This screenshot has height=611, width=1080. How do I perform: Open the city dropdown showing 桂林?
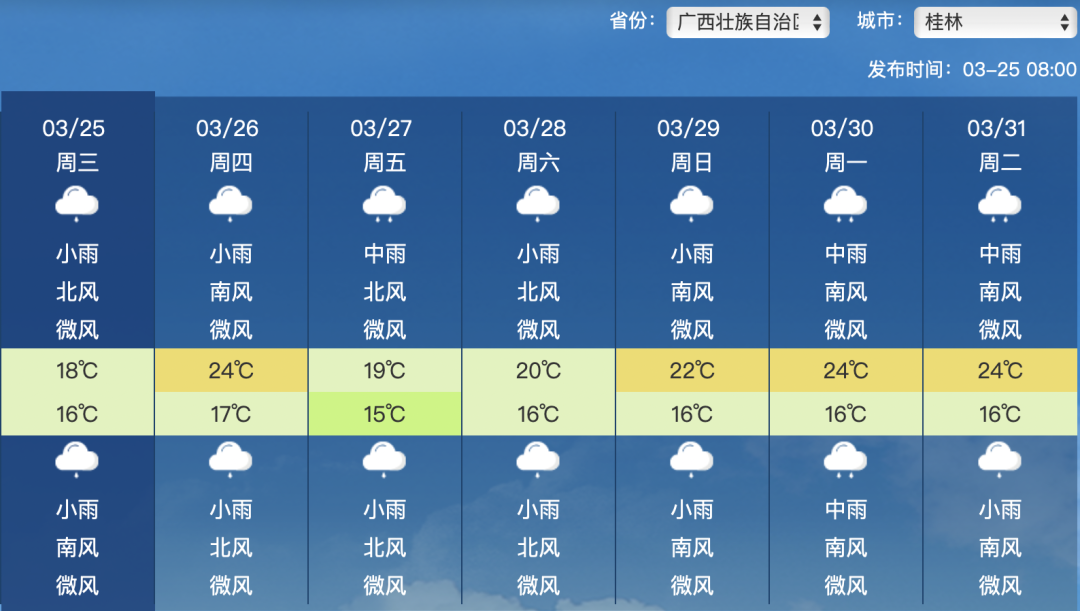tap(994, 22)
